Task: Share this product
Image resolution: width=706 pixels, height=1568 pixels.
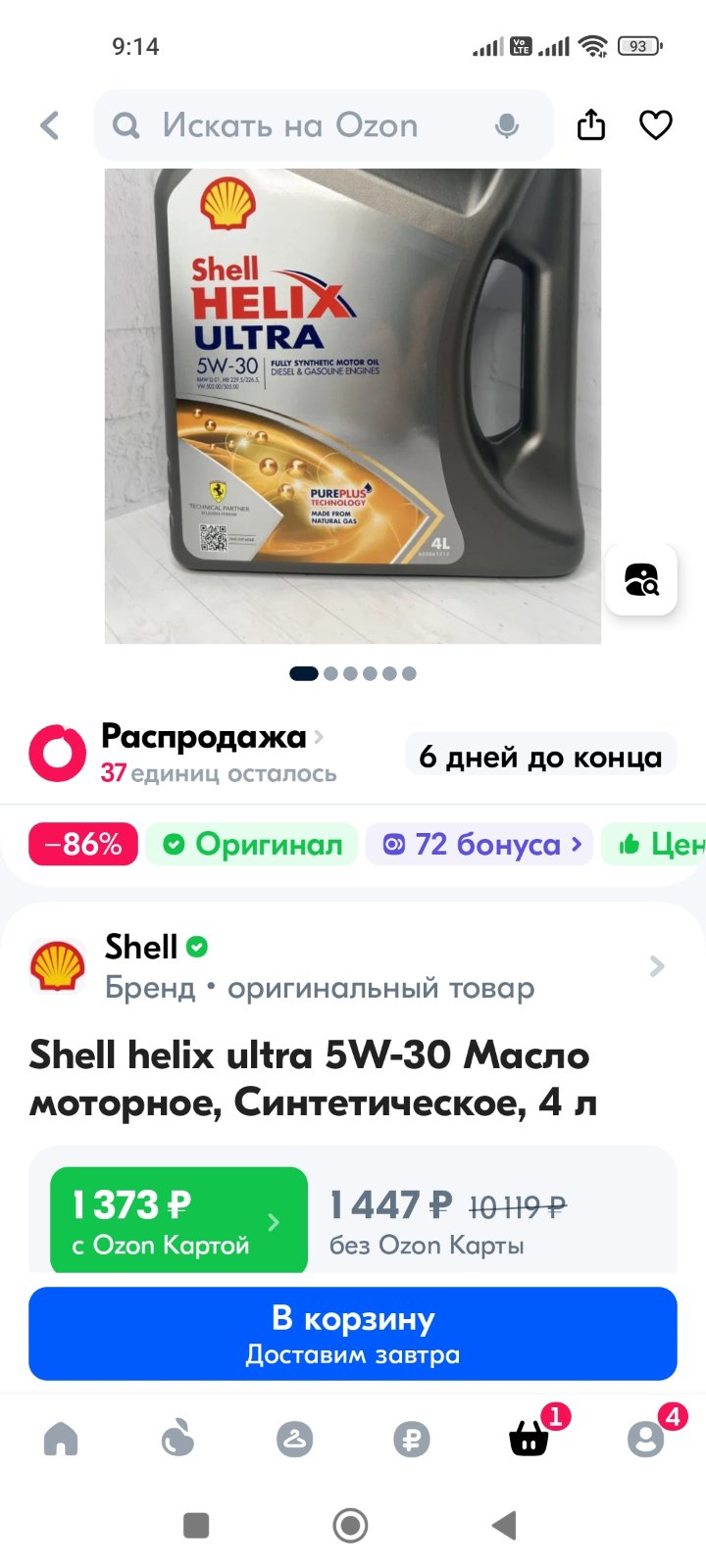Action: (591, 125)
